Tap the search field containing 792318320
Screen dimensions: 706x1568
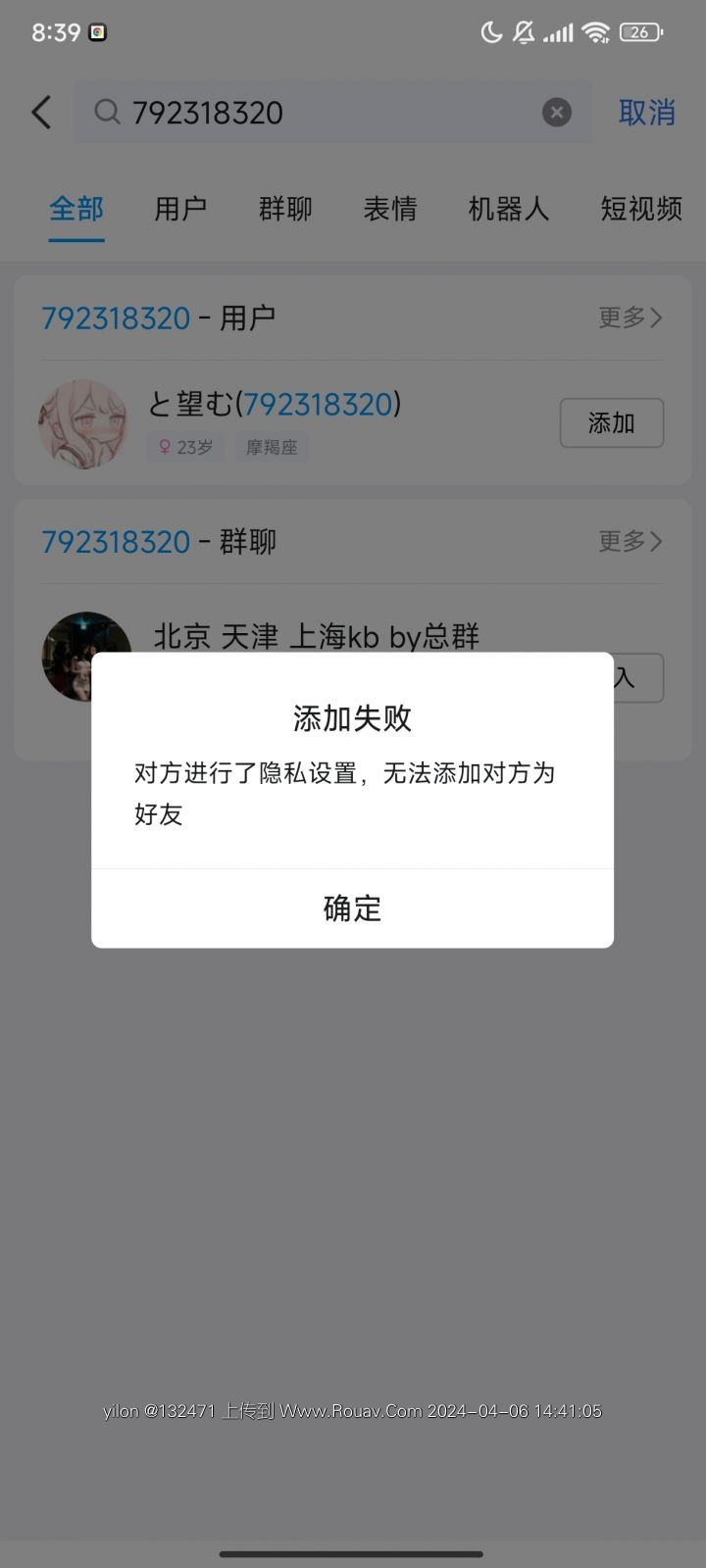(314, 113)
